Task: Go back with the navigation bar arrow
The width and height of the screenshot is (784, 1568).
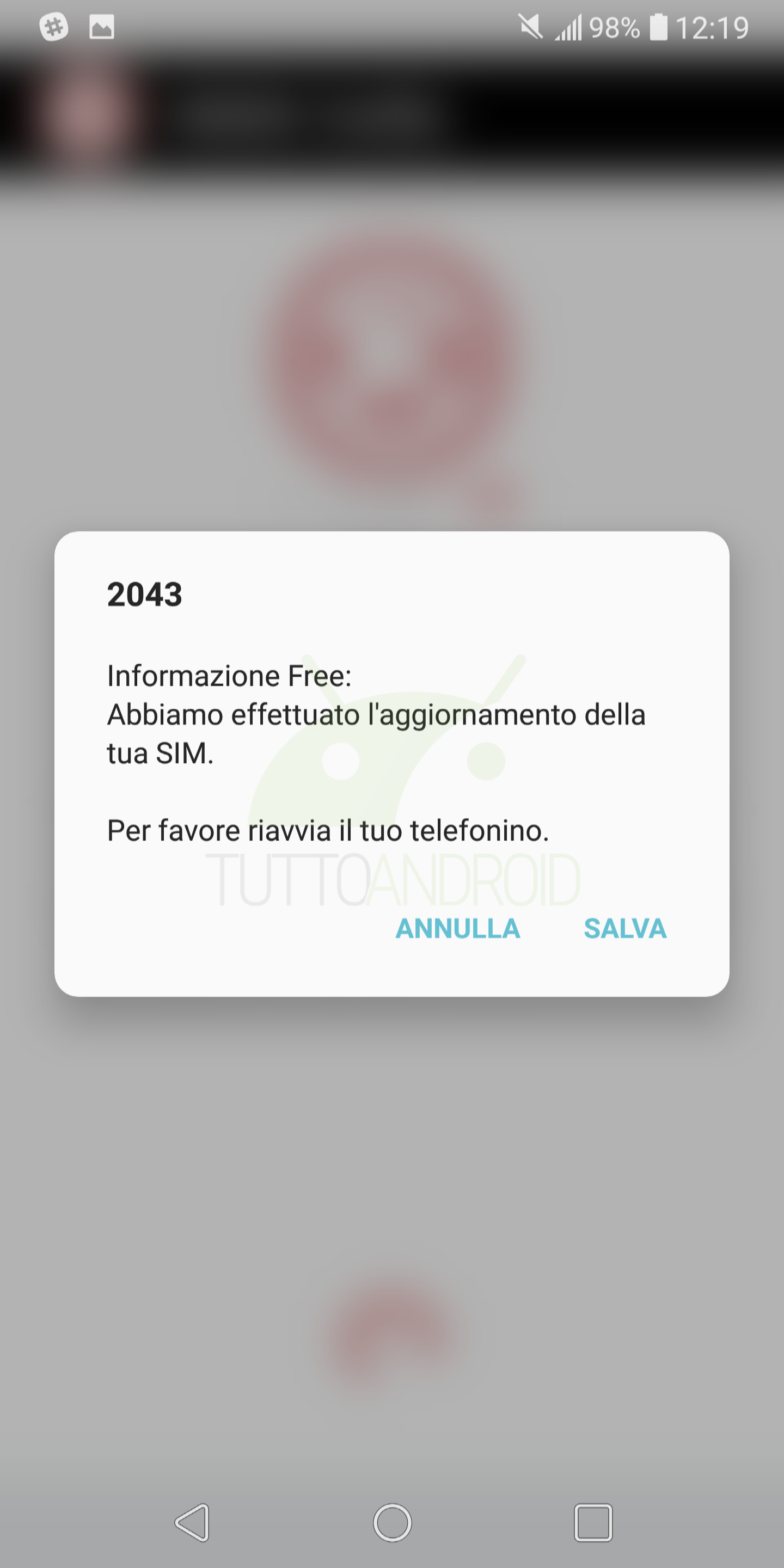Action: tap(192, 1522)
